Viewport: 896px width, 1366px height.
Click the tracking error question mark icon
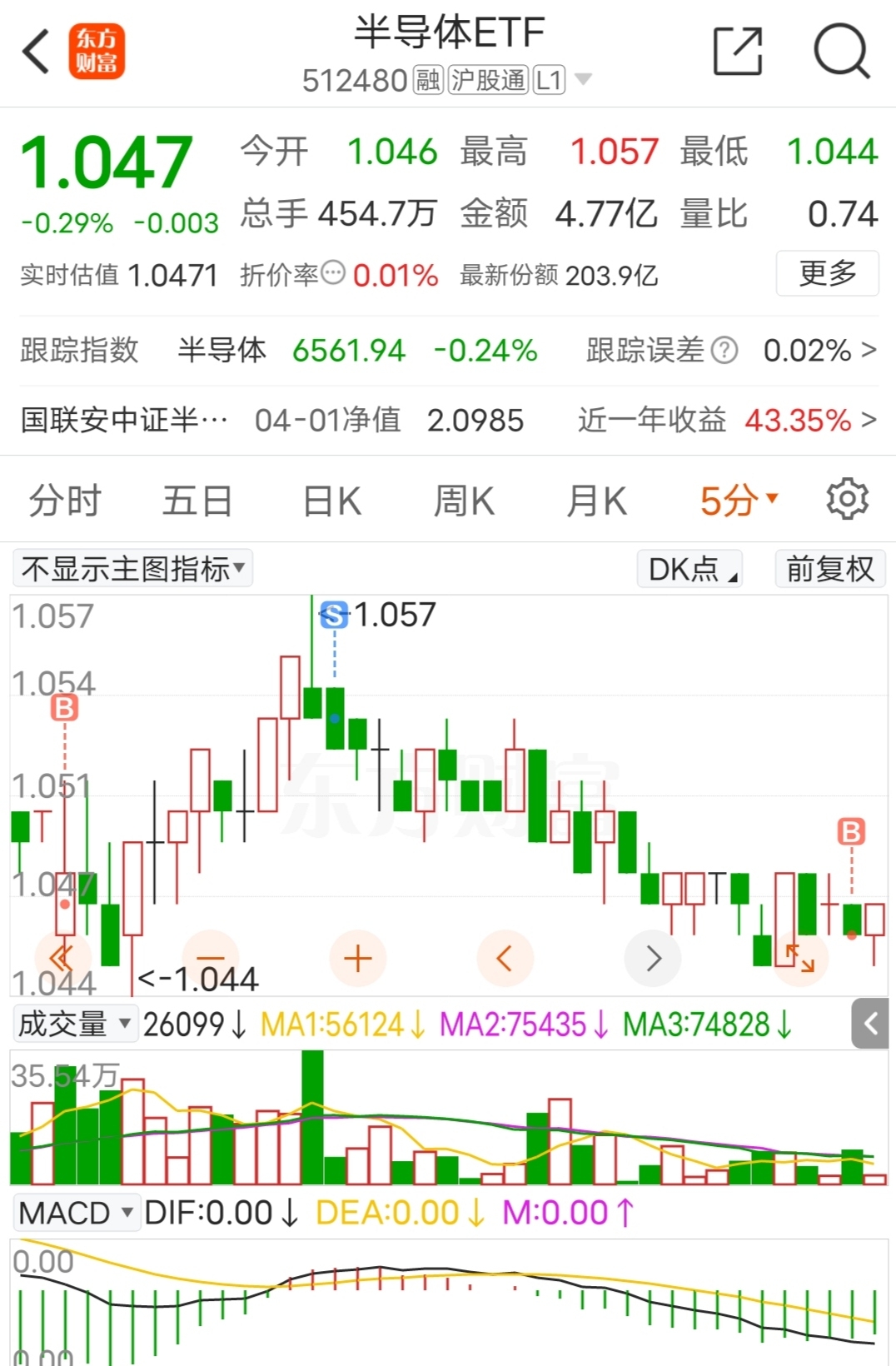(x=722, y=351)
